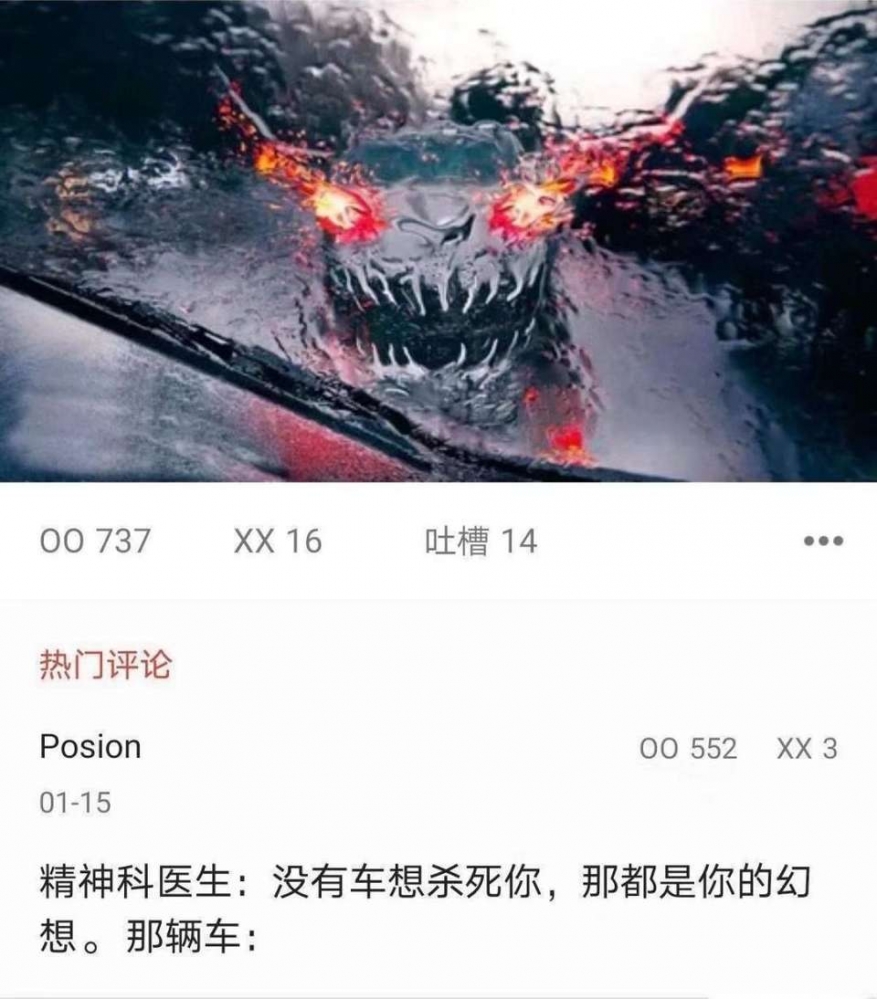Tap the three-dot more options icon
This screenshot has width=877, height=999.
(822, 539)
